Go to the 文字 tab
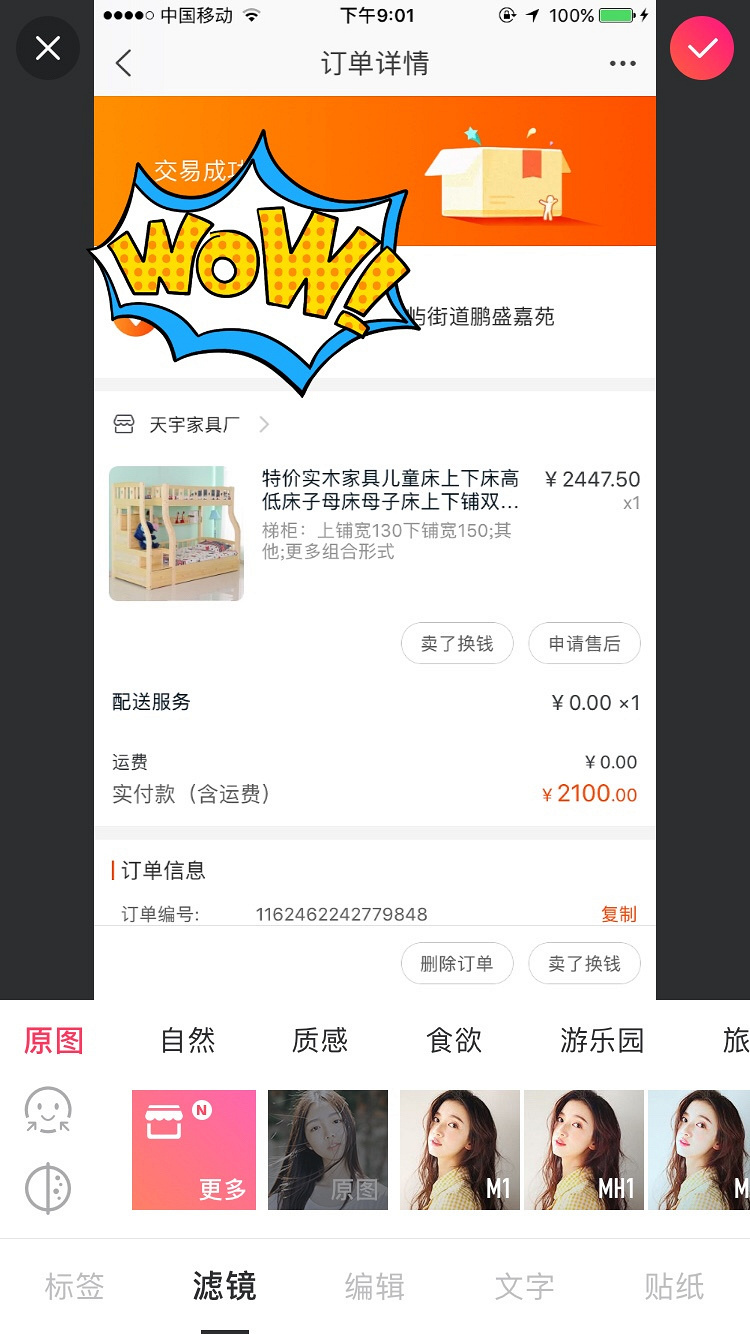Image resolution: width=750 pixels, height=1334 pixels. [524, 1286]
